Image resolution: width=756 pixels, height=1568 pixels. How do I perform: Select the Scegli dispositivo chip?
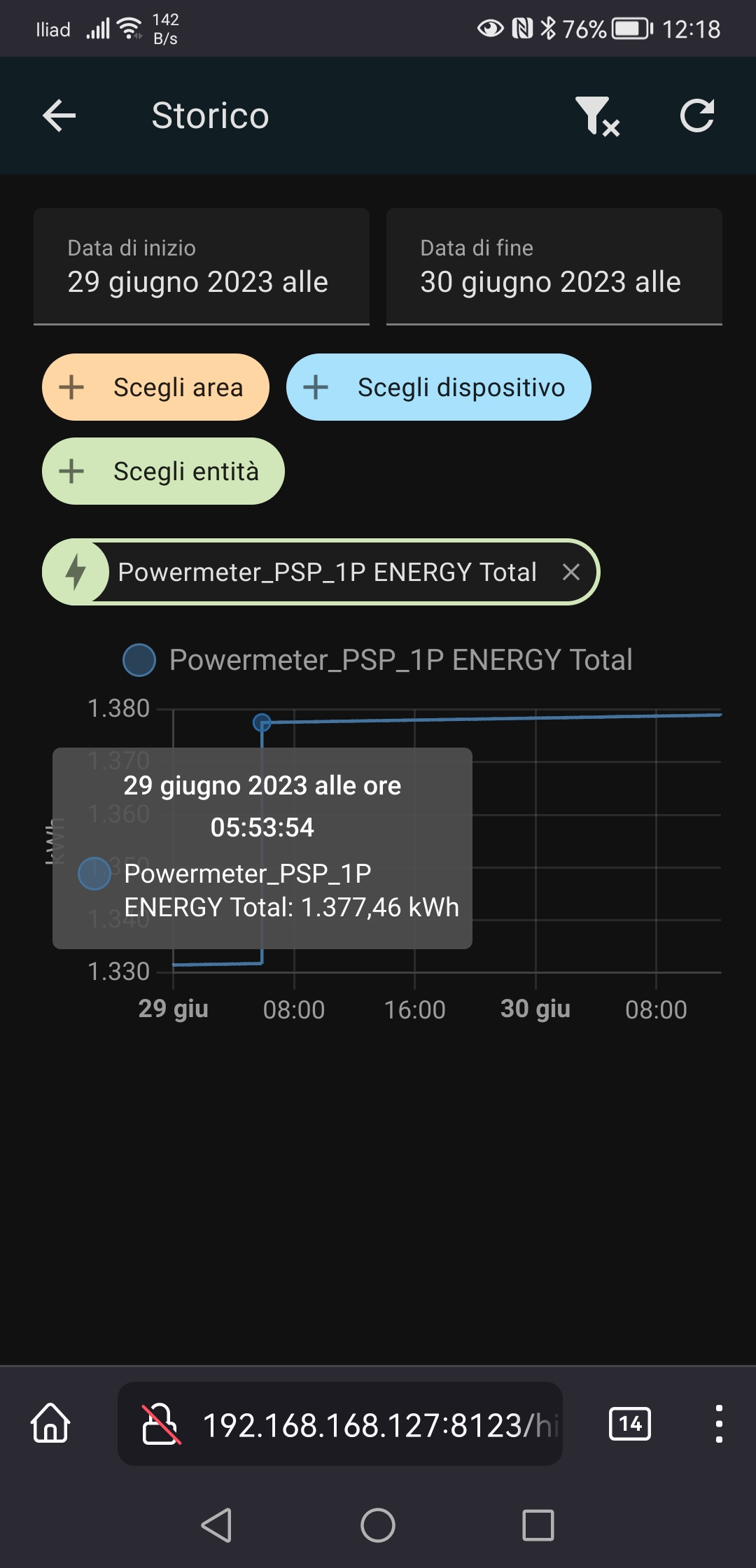(x=439, y=387)
